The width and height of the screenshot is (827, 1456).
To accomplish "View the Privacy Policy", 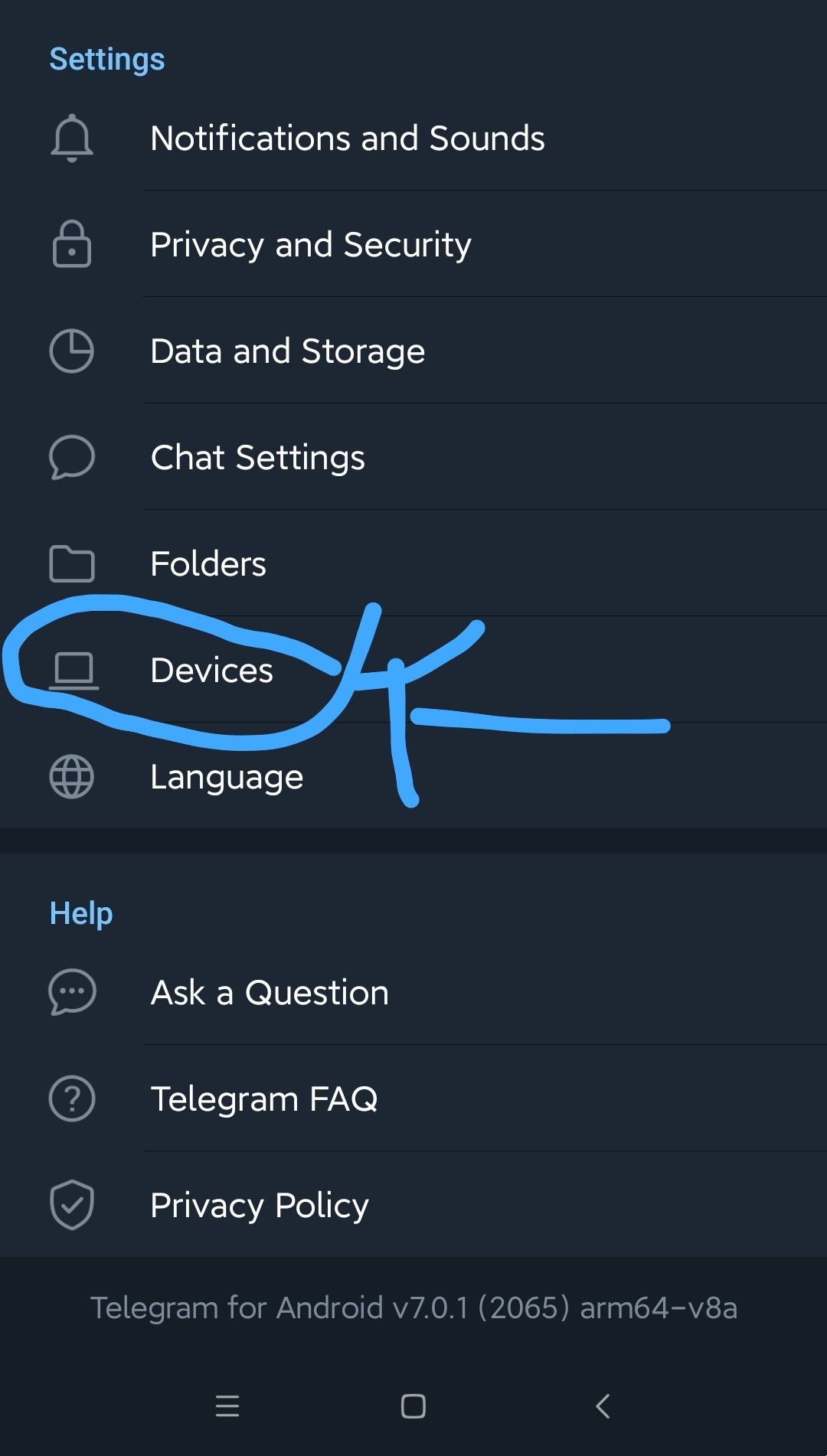I will (x=259, y=1206).
